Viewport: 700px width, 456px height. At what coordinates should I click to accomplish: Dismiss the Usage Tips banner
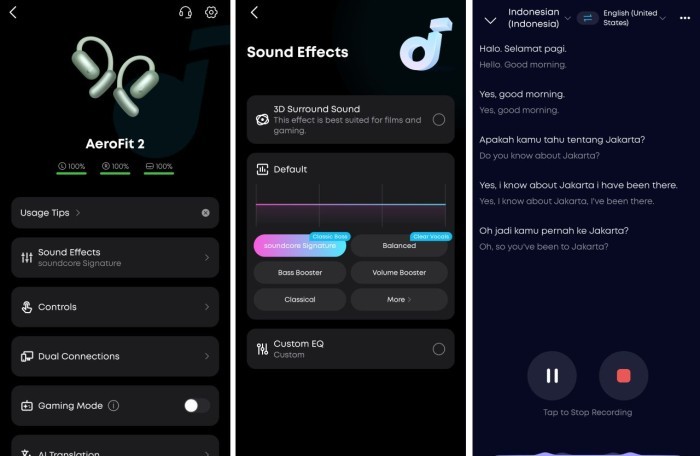coord(205,213)
